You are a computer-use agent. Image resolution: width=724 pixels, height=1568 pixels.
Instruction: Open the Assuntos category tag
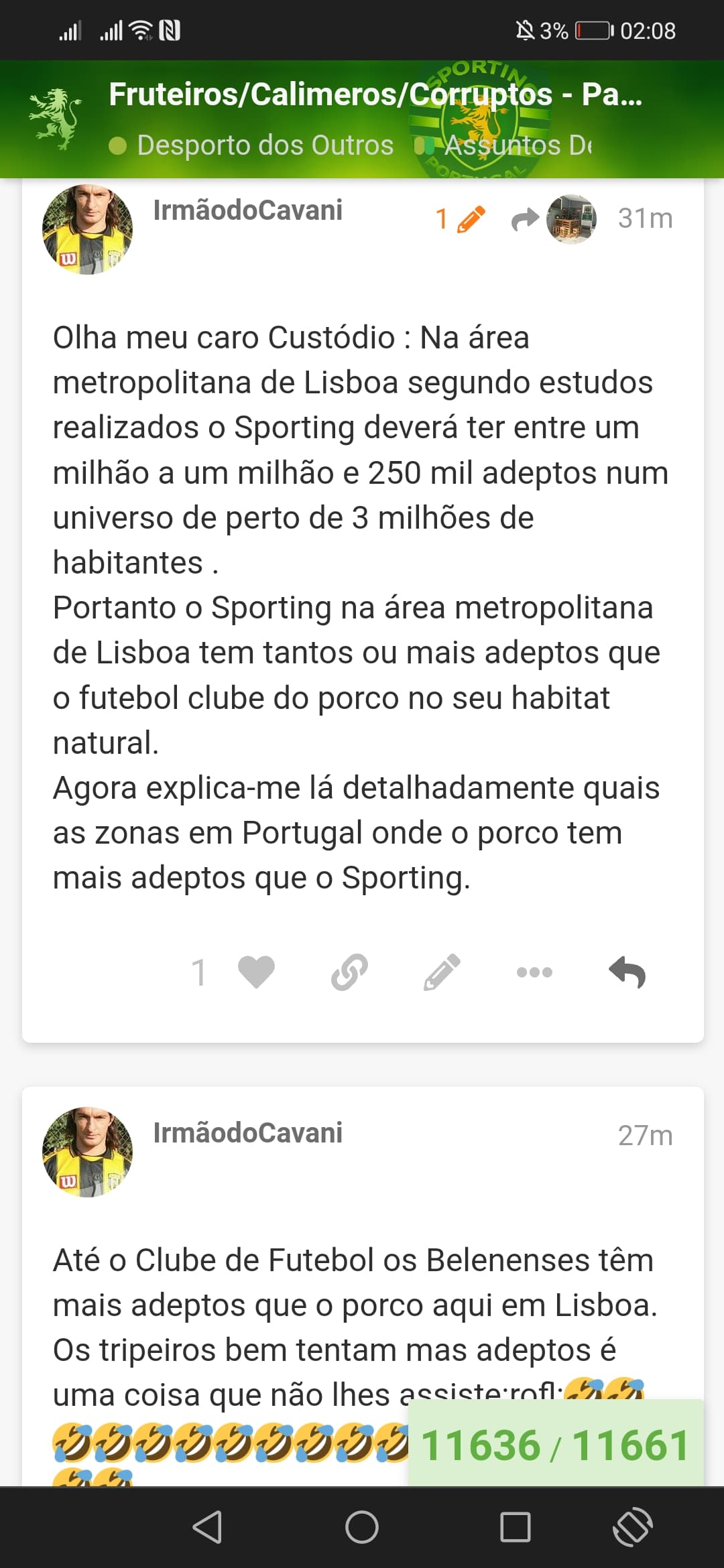(504, 145)
